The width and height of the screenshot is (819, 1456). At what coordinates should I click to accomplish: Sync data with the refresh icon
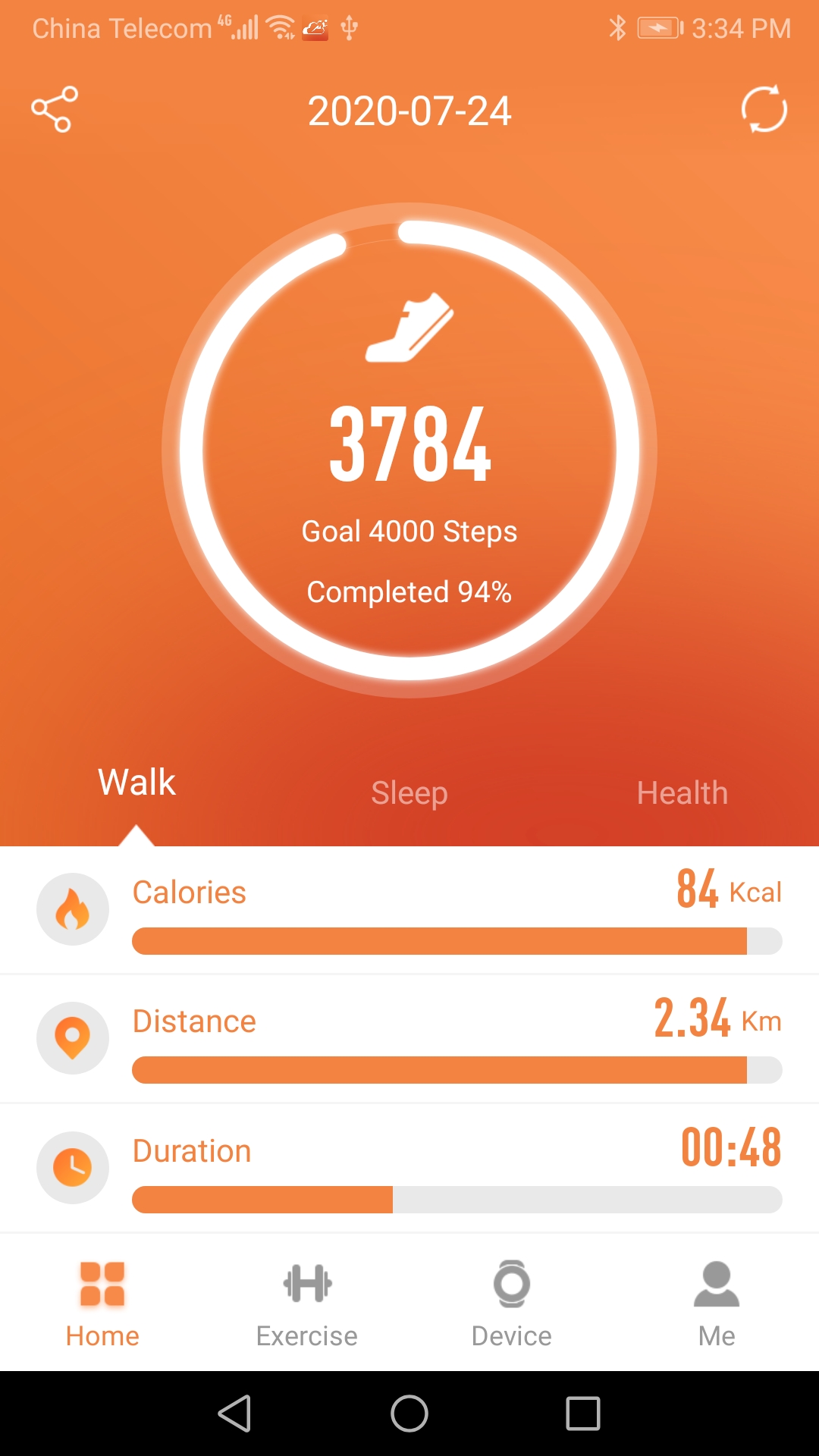[764, 110]
